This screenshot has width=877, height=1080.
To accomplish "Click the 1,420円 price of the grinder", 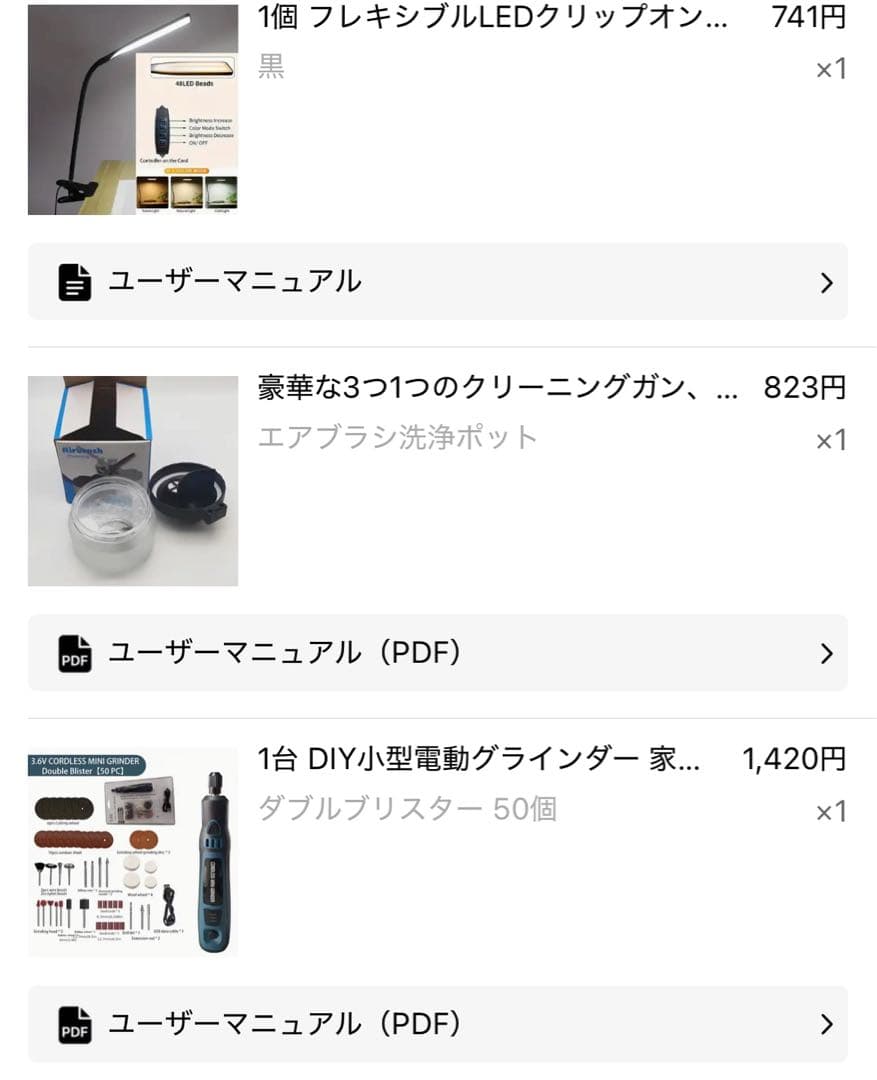I will (x=793, y=760).
